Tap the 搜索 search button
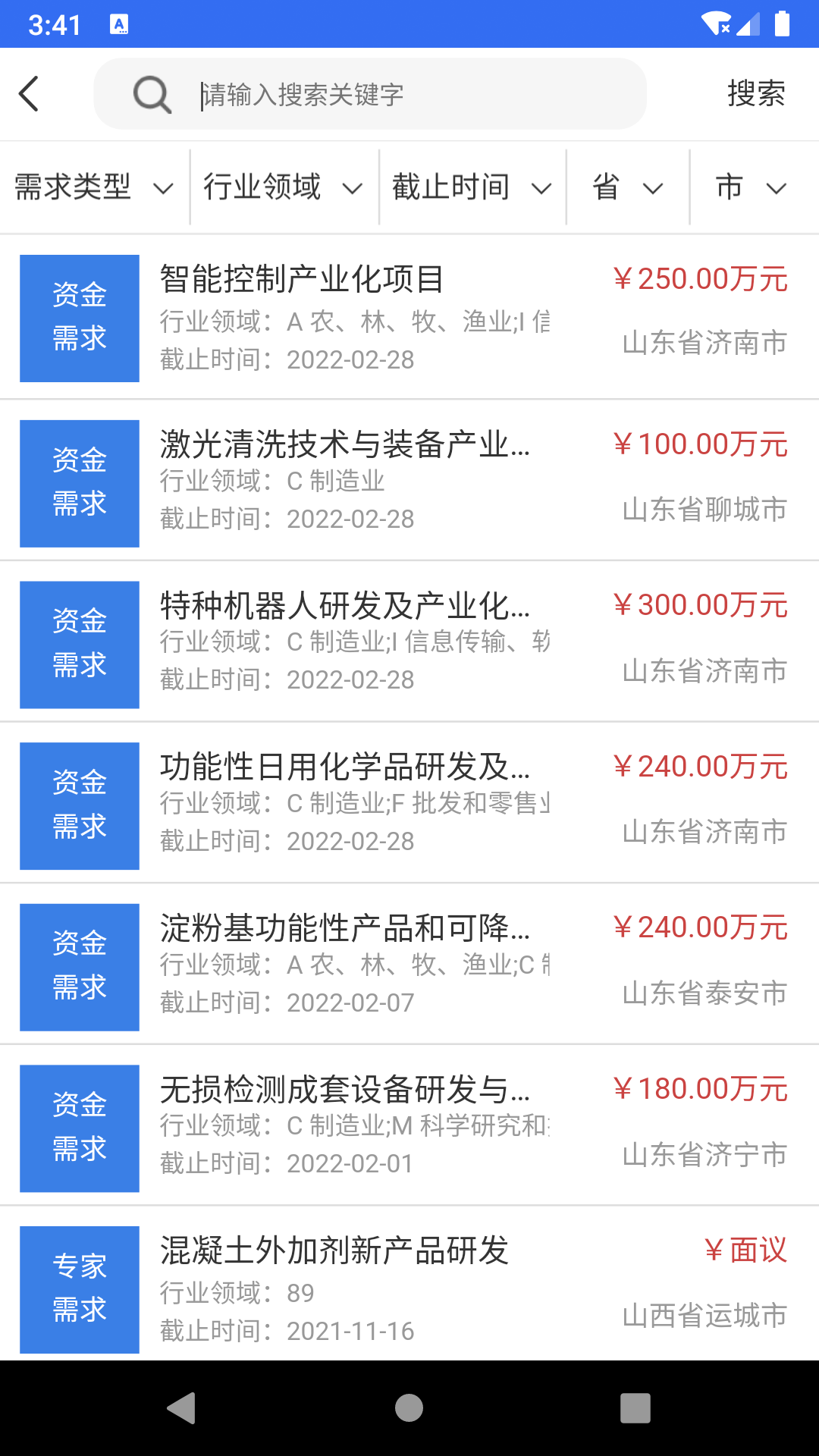Screen dimensions: 819x1456 click(x=756, y=93)
